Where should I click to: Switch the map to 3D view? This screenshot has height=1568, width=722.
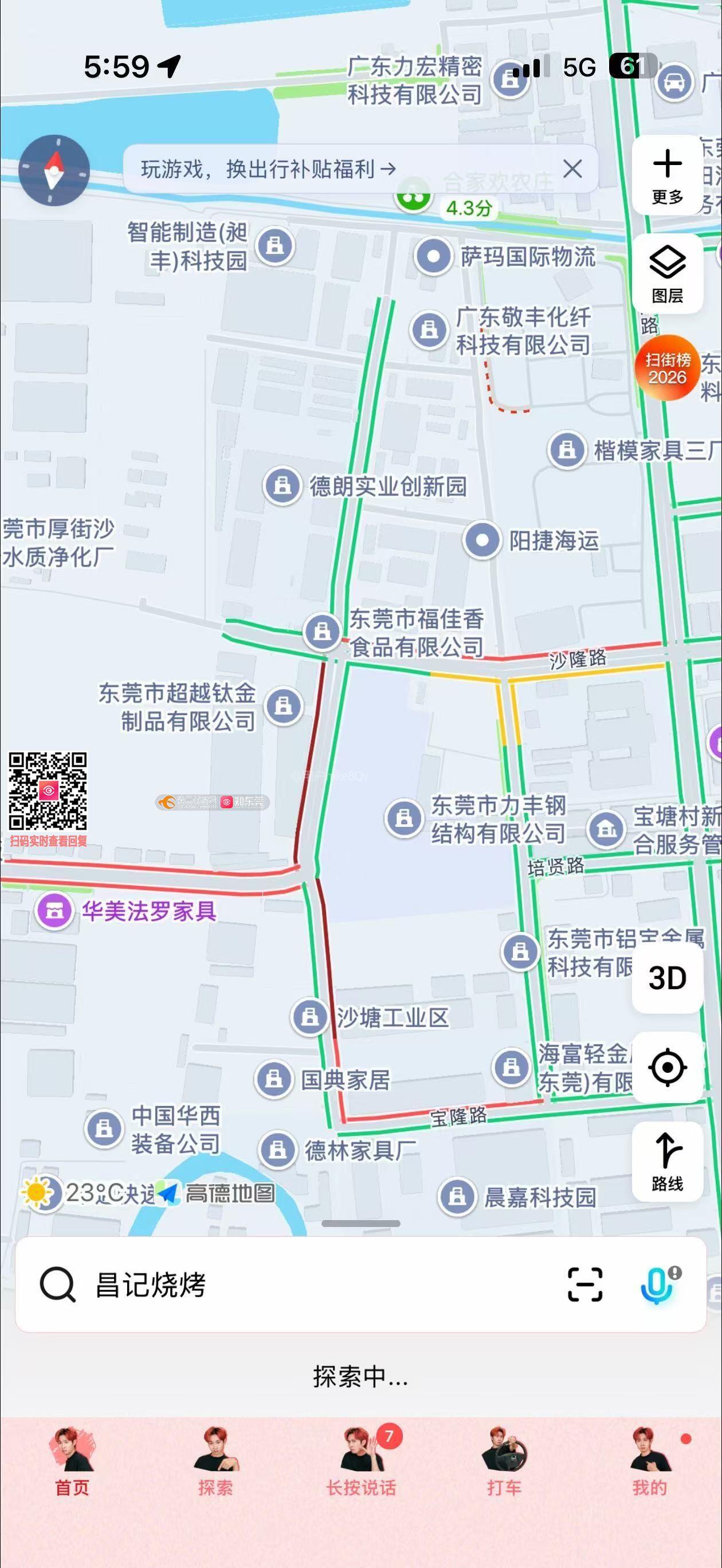[x=667, y=978]
